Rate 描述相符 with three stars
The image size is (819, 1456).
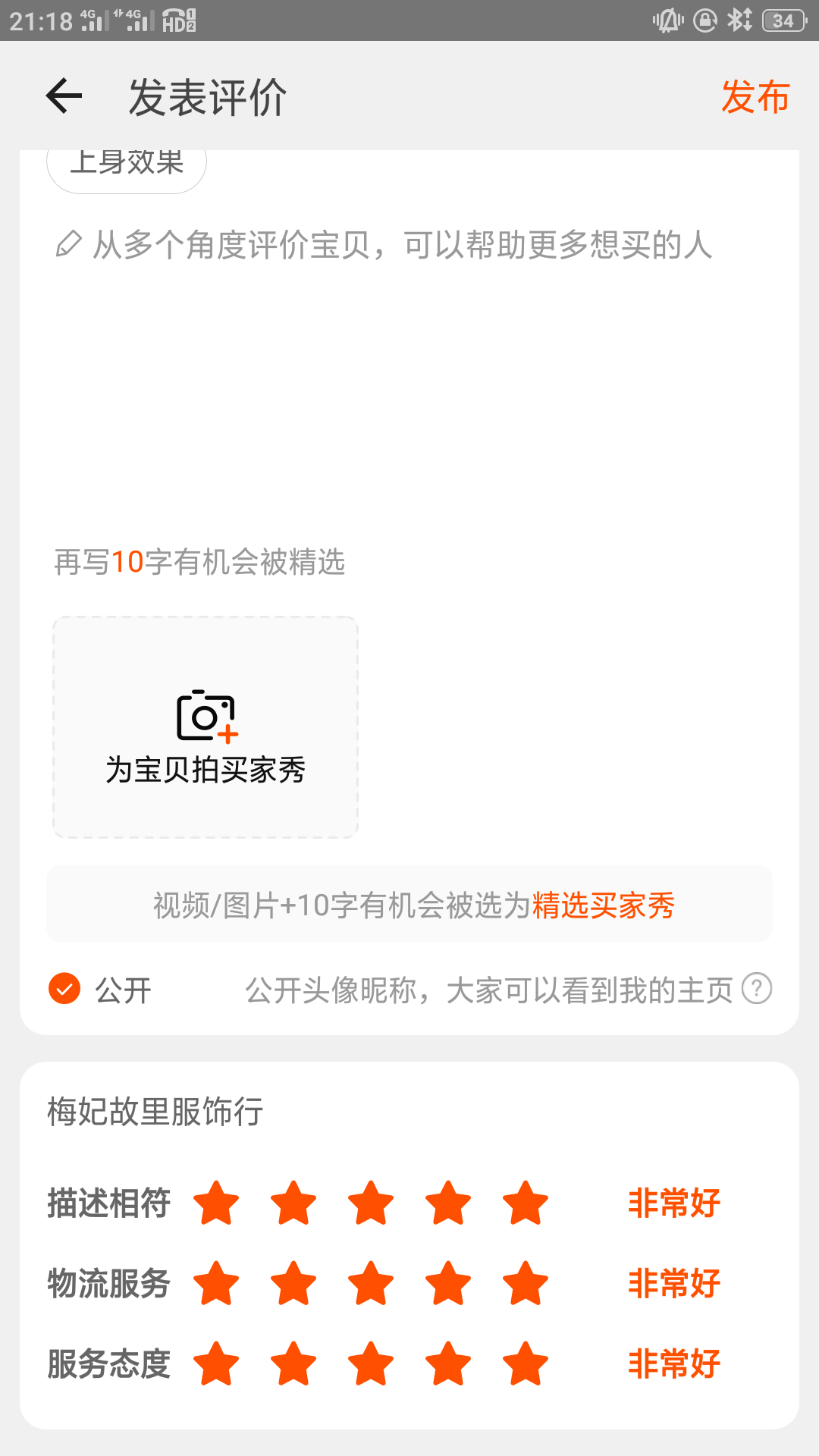click(x=371, y=1203)
